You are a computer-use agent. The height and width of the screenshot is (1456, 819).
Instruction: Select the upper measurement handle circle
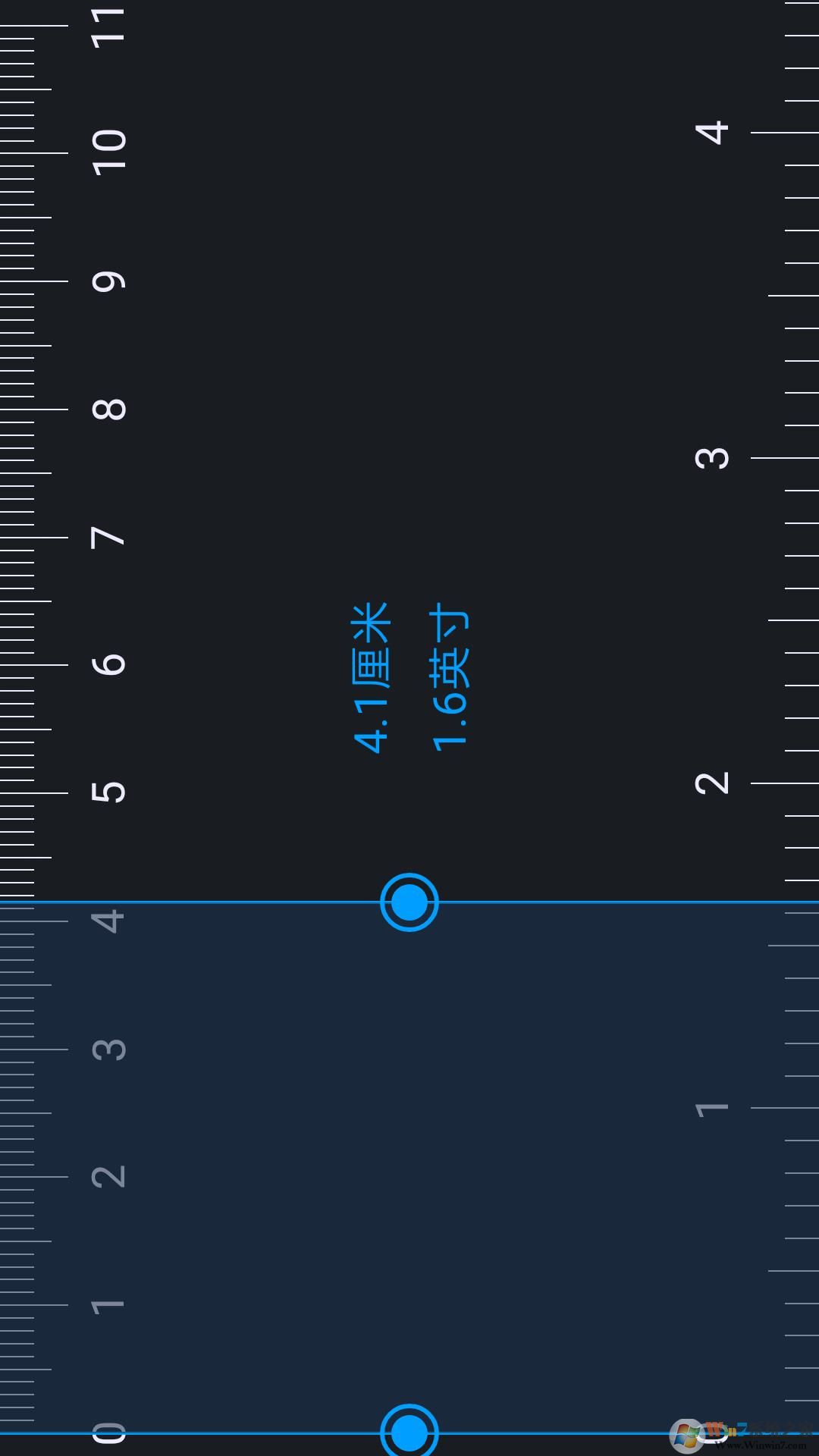(409, 902)
